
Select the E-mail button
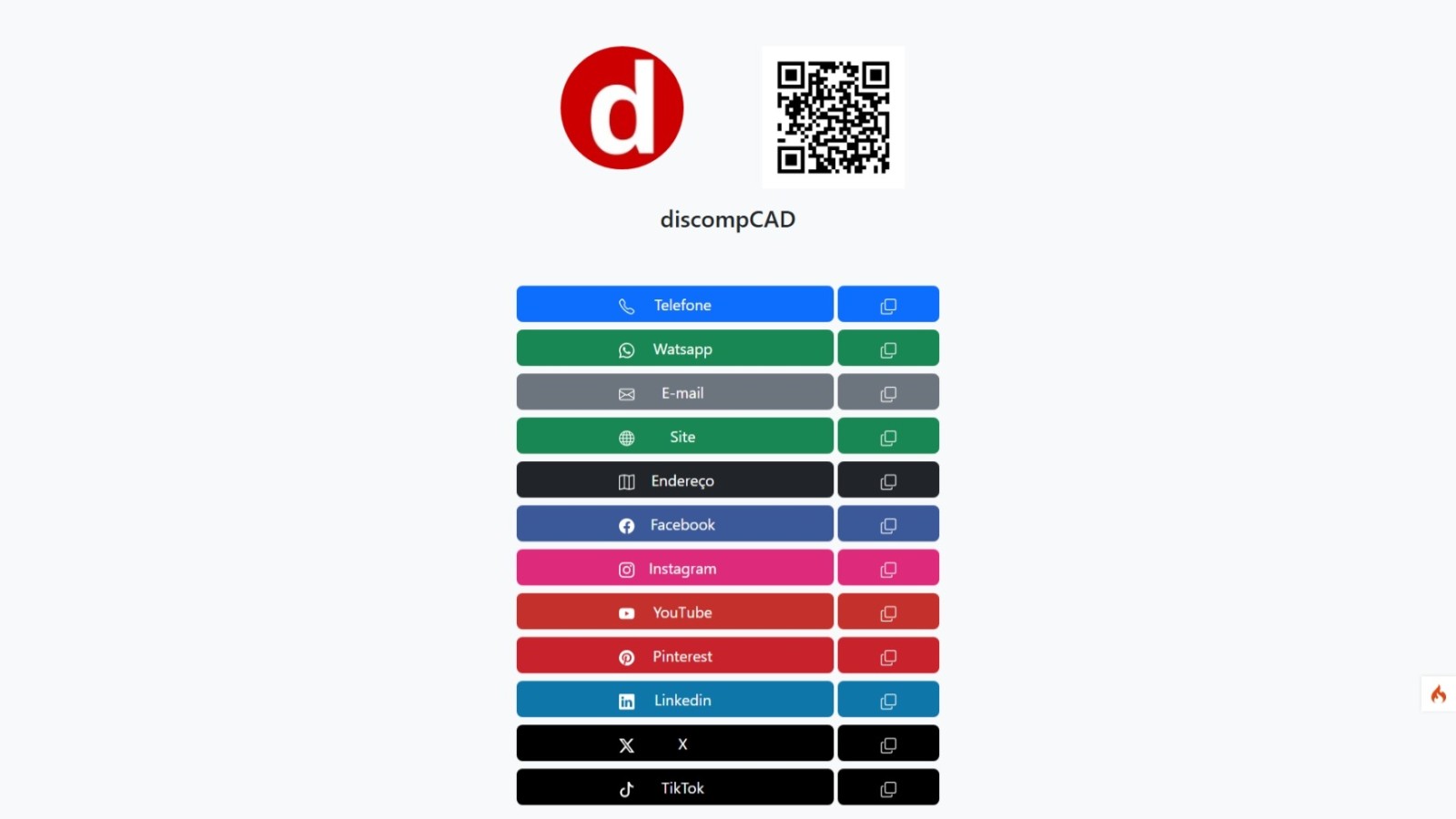[x=674, y=392]
